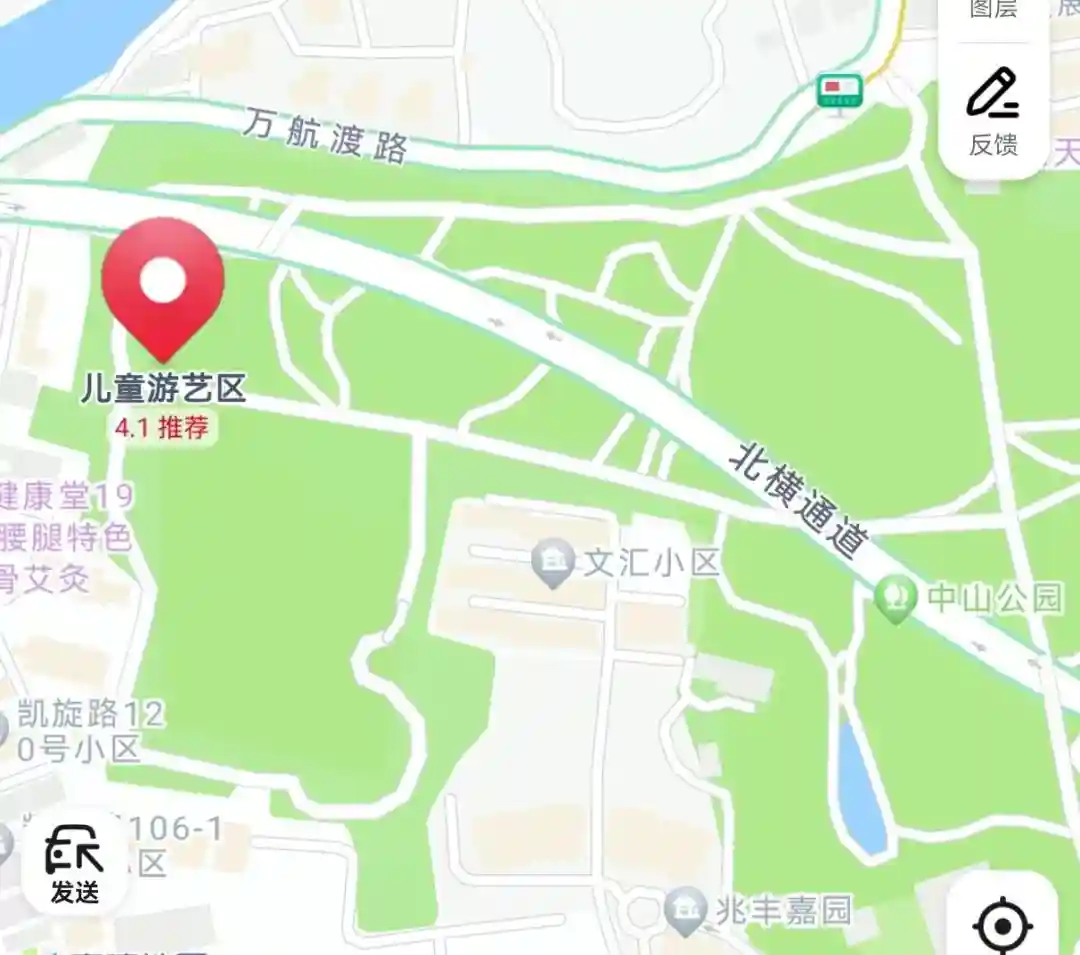Viewport: 1080px width, 955px height.
Task: Open the 兆丰嘉园 place marker
Action: tap(685, 911)
